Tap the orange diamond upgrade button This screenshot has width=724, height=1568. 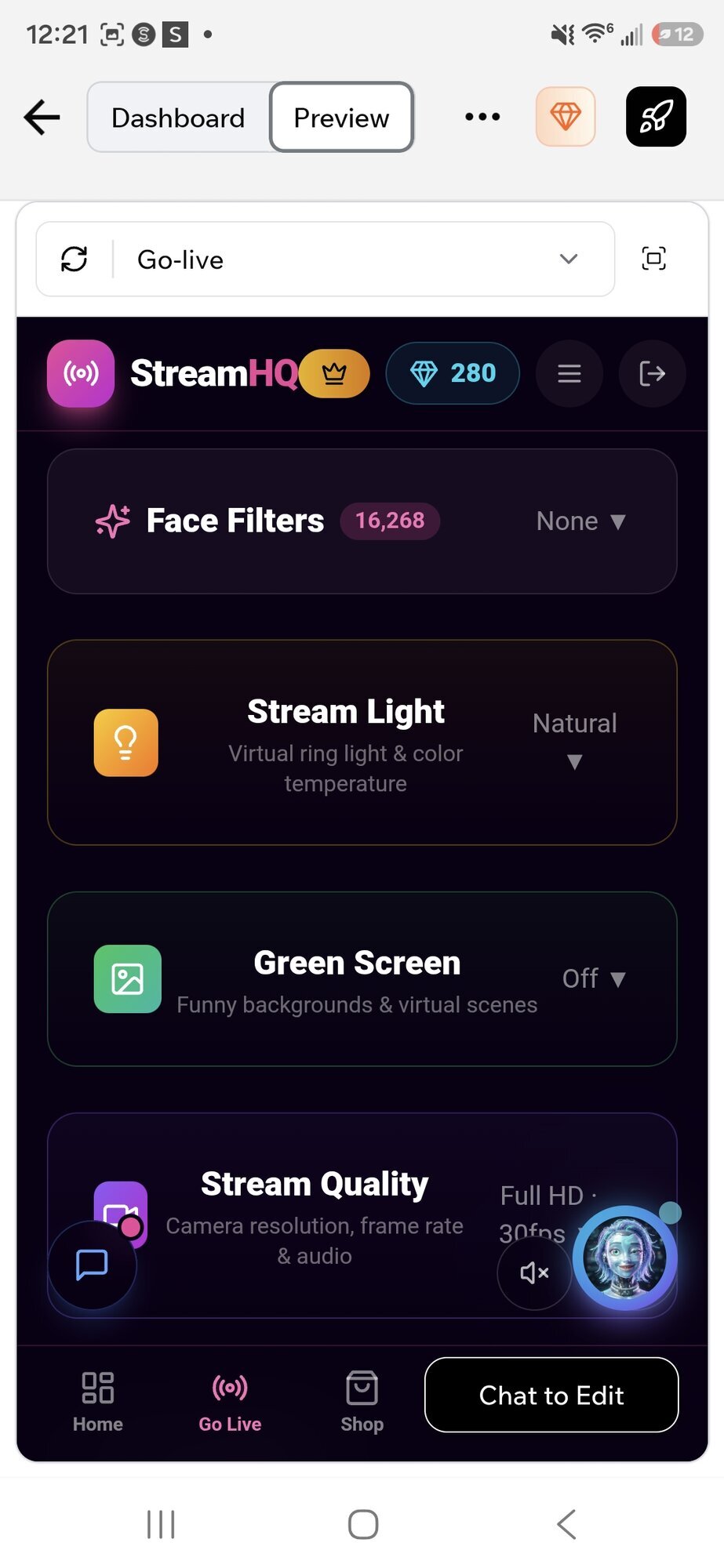point(566,117)
